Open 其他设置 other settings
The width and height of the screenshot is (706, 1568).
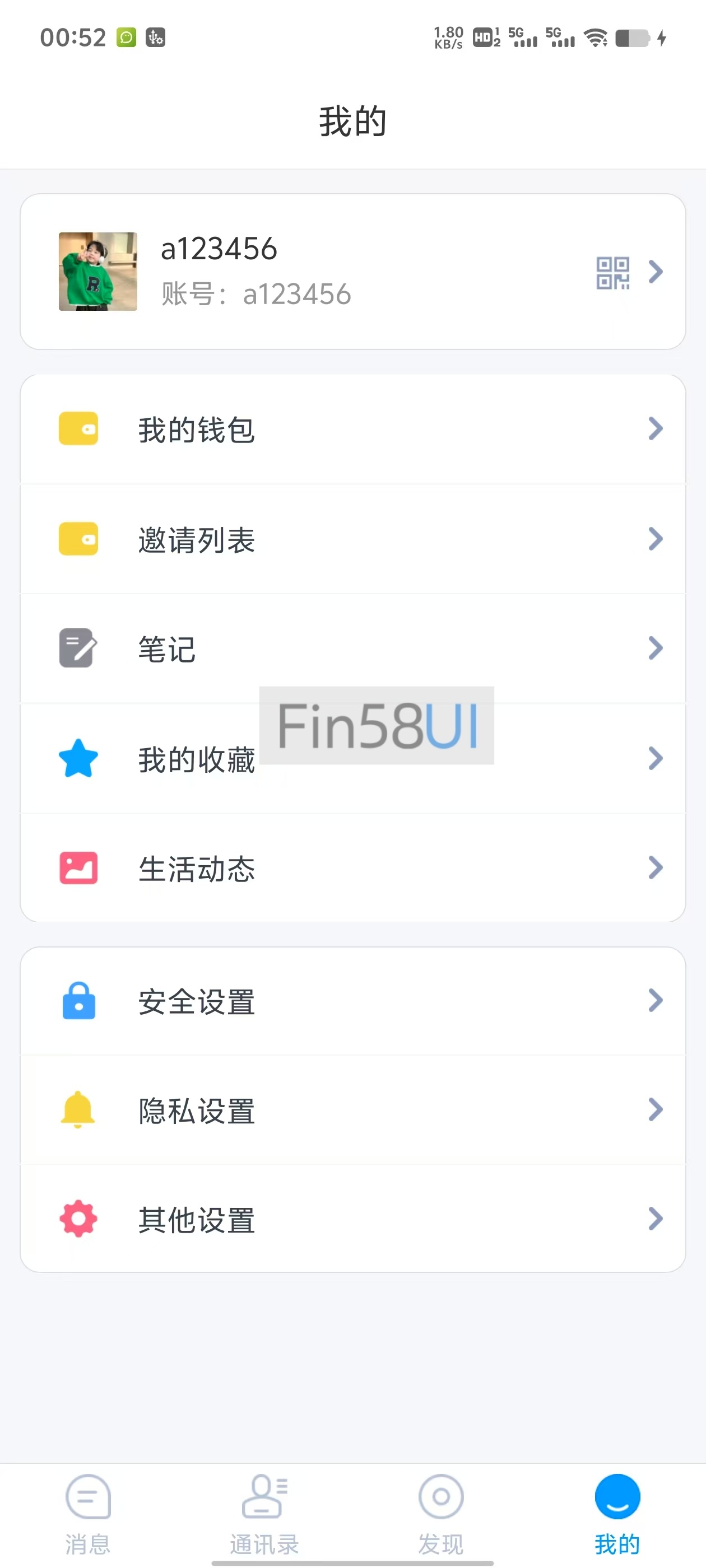pos(352,1219)
